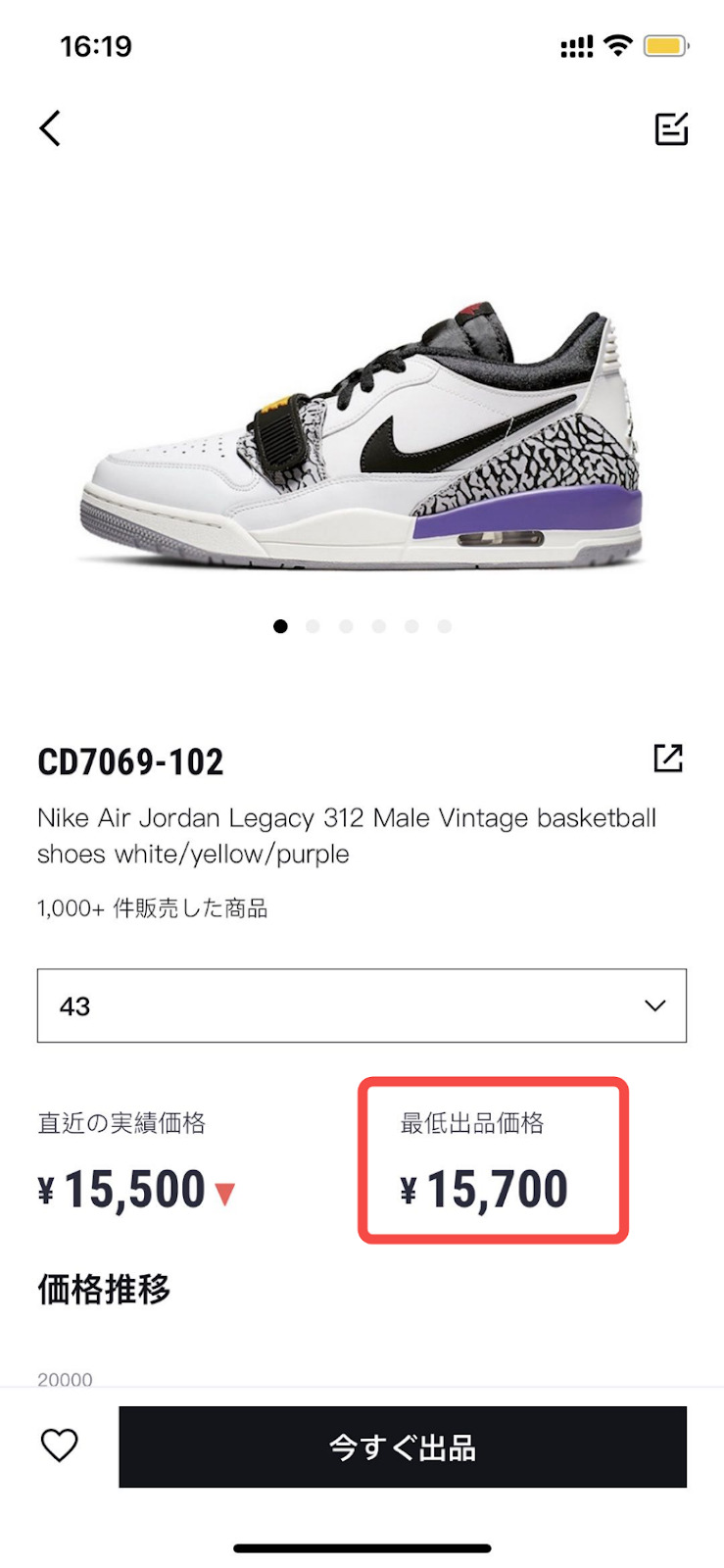
Task: Open the edit note icon at top right
Action: pos(671,128)
